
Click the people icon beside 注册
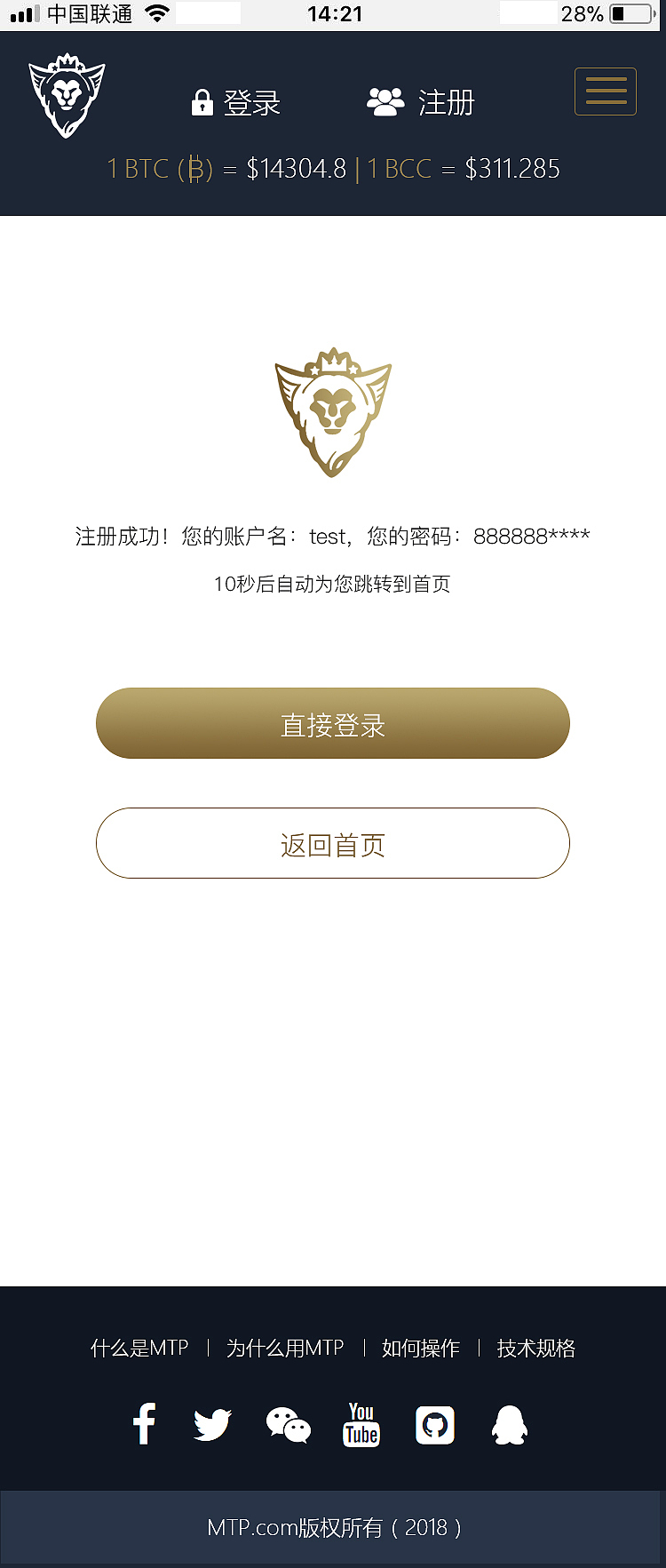385,100
